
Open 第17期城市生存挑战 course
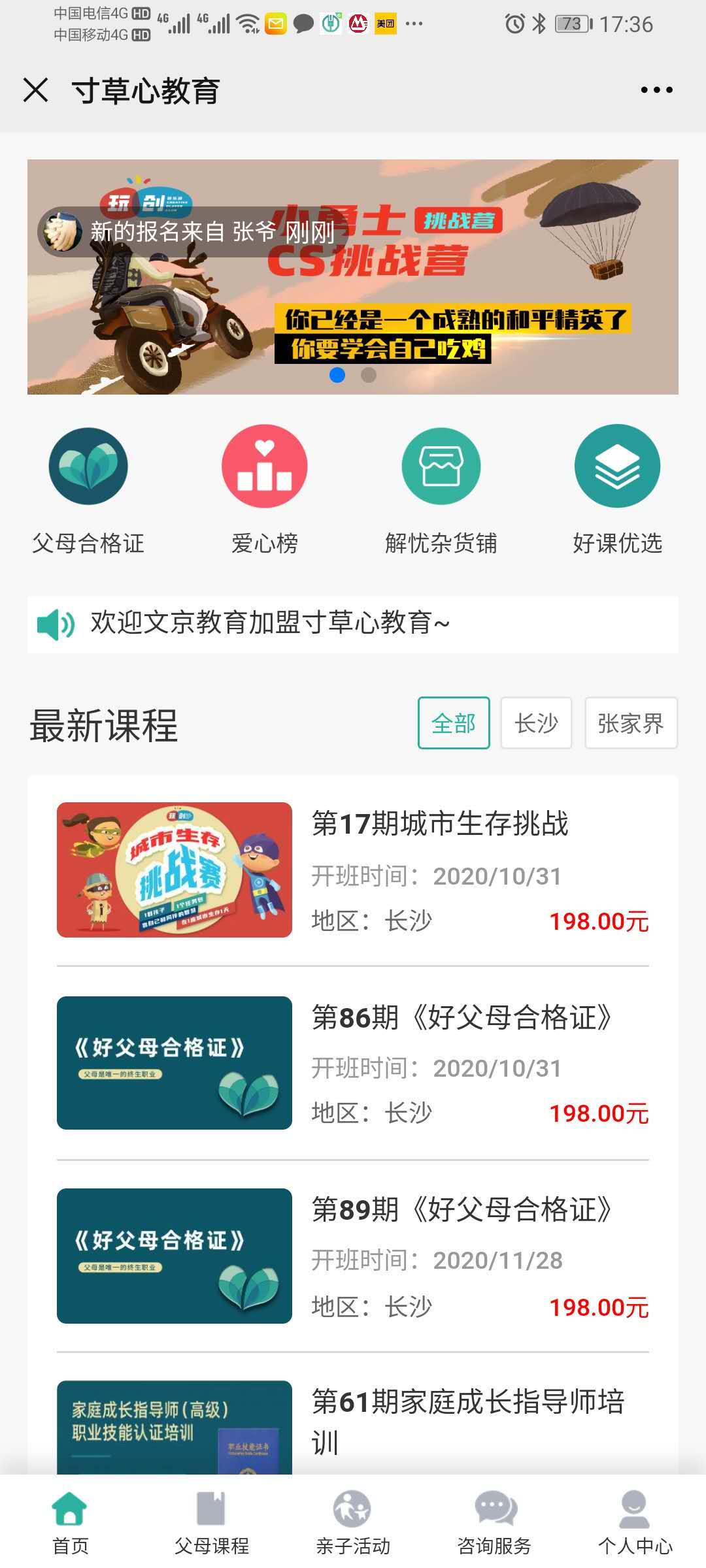(x=353, y=870)
